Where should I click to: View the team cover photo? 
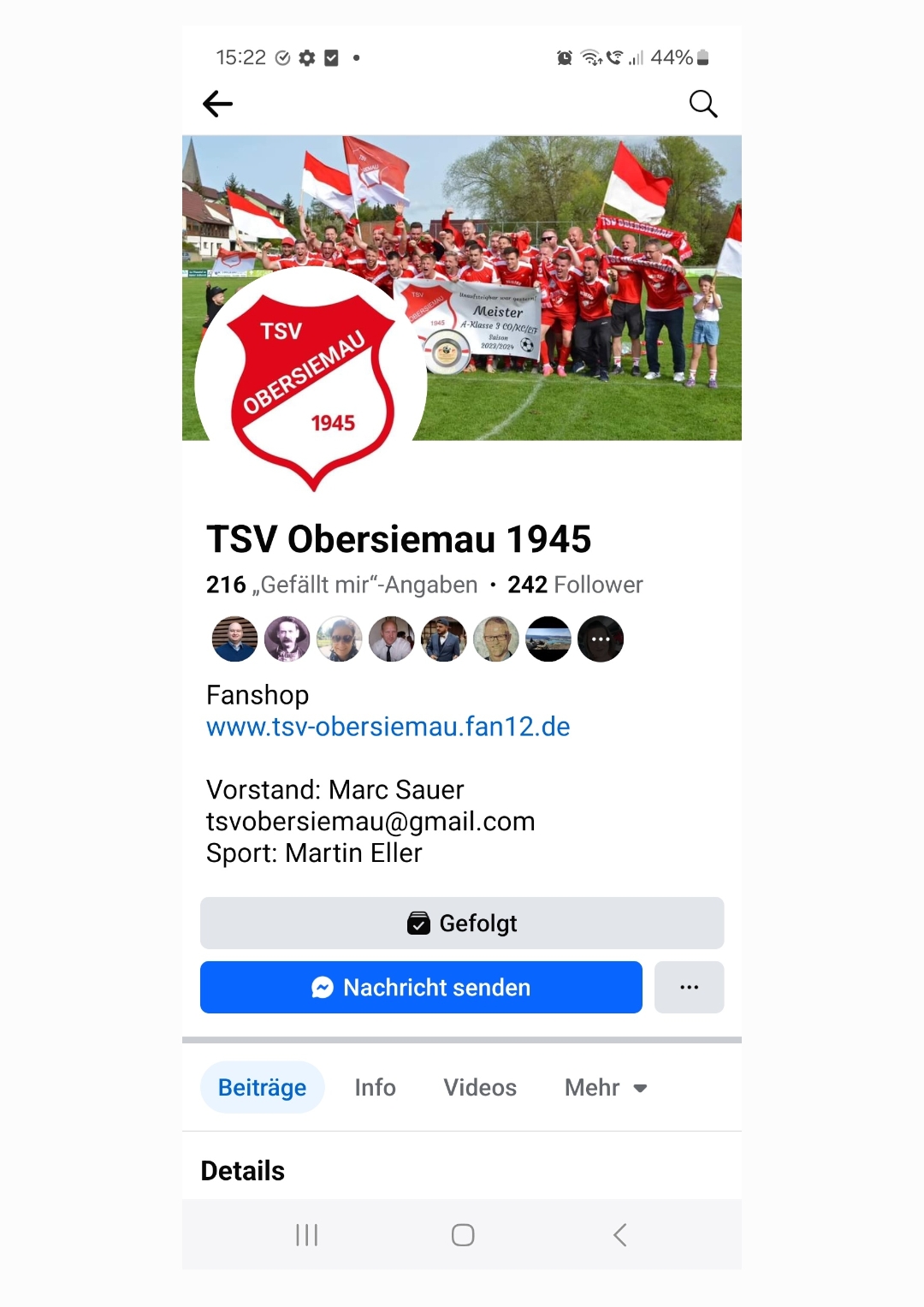pyautogui.click(x=582, y=257)
